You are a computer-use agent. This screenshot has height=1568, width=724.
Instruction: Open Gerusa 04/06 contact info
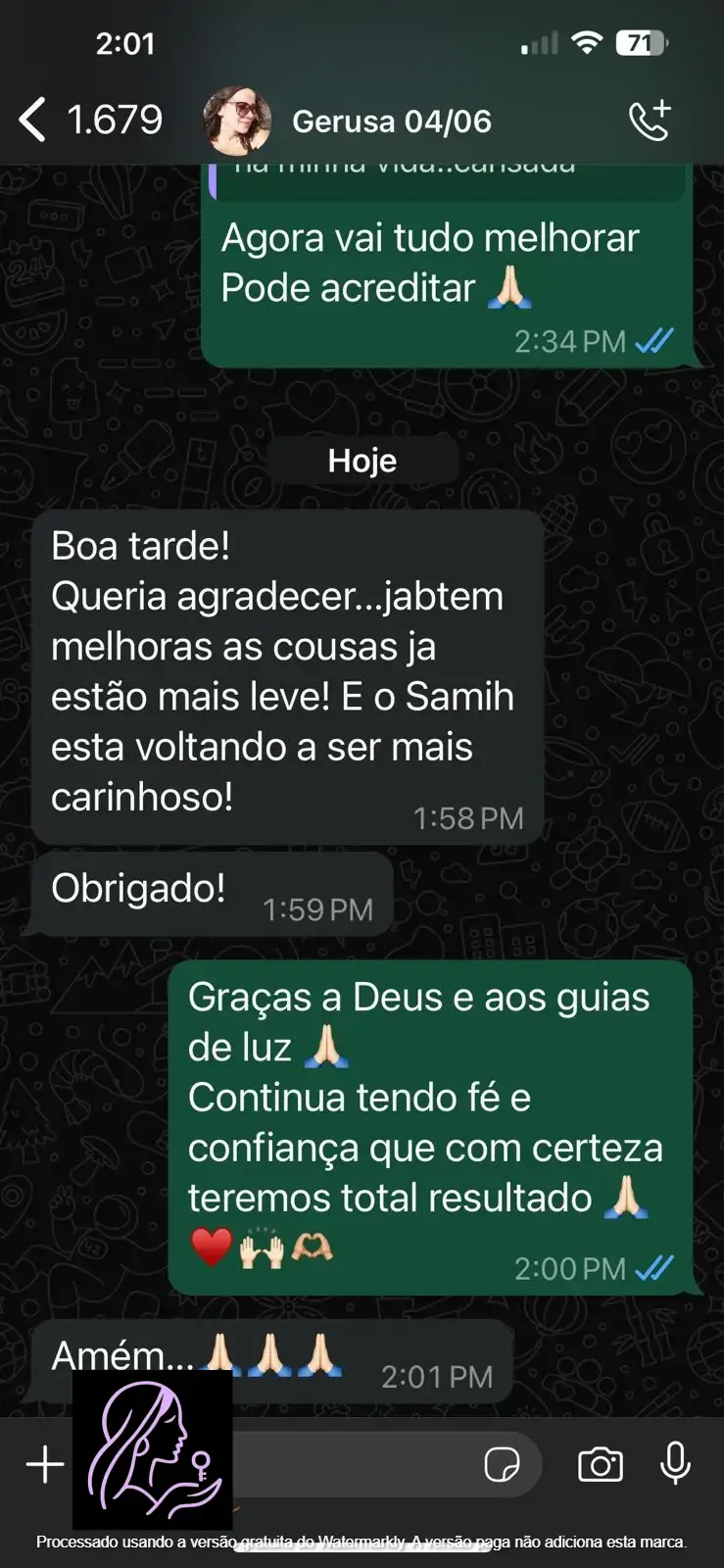tap(392, 122)
